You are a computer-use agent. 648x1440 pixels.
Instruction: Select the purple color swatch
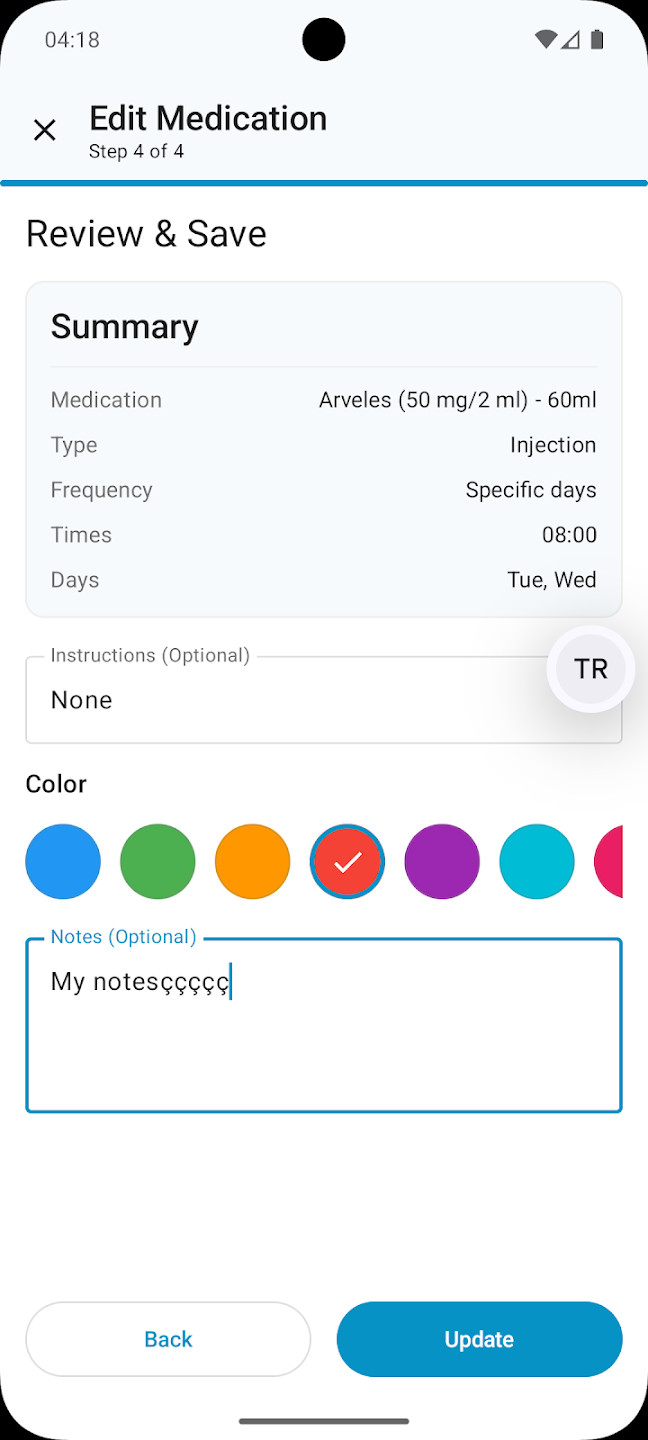point(442,862)
